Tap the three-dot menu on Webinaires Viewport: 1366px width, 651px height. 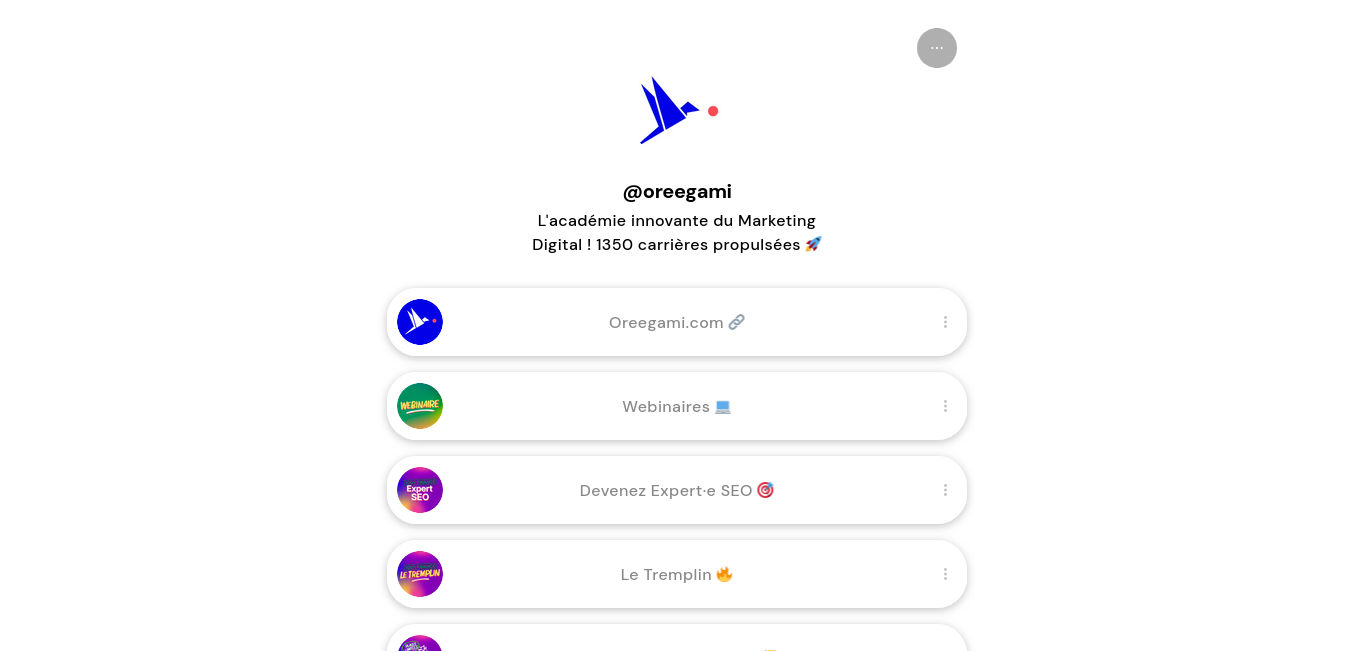945,406
